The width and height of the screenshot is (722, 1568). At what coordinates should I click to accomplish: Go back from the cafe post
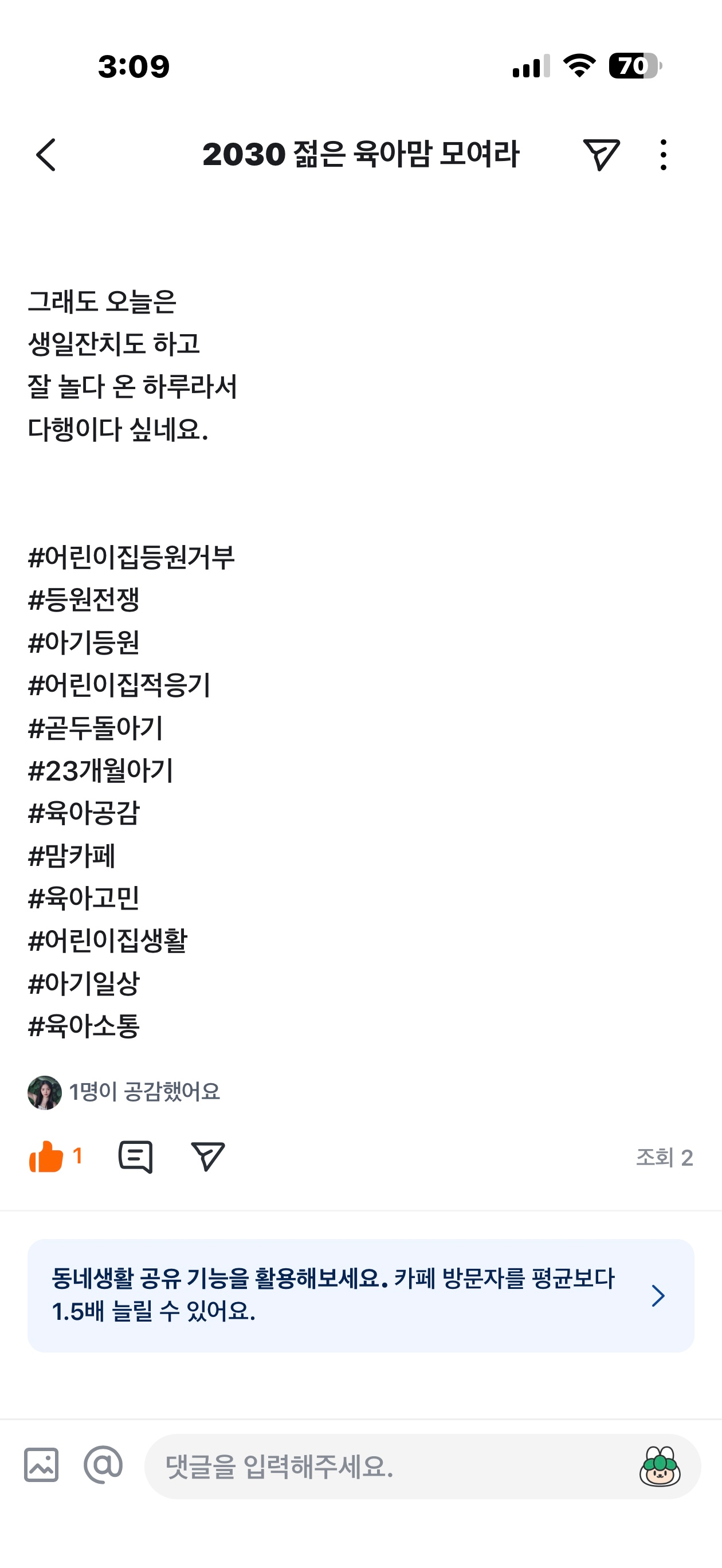[46, 155]
